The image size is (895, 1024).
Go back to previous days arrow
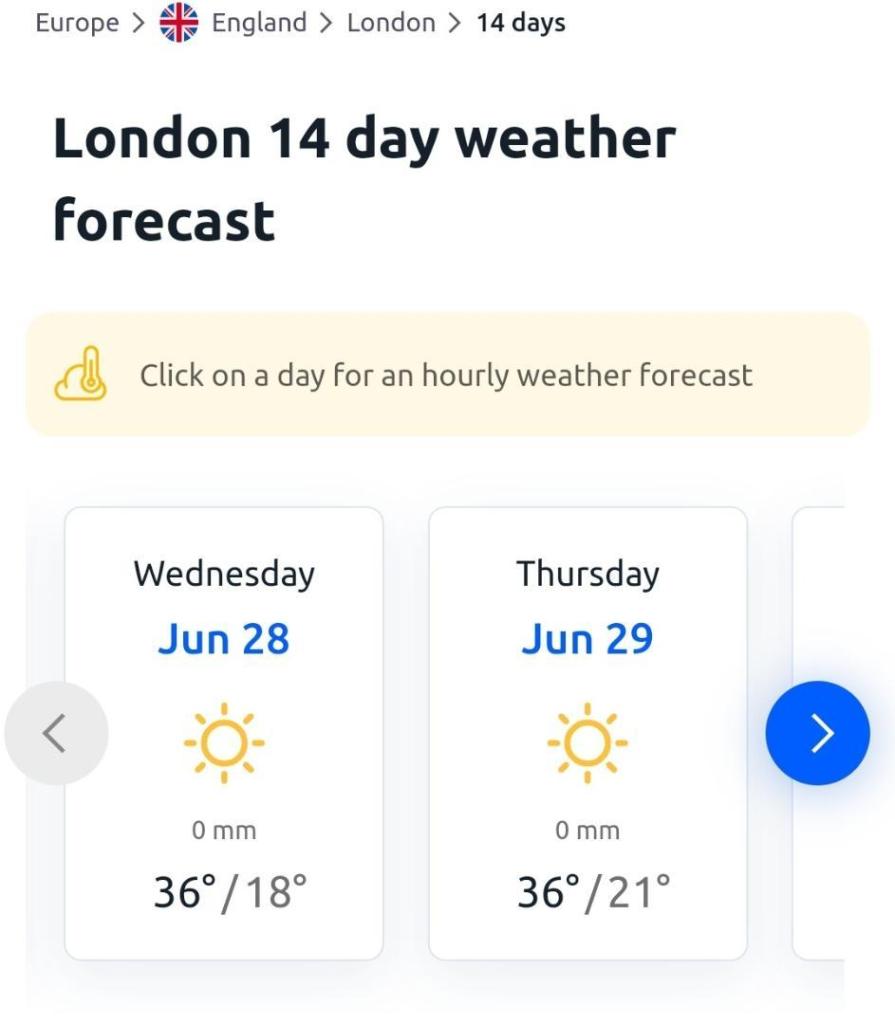pyautogui.click(x=56, y=733)
